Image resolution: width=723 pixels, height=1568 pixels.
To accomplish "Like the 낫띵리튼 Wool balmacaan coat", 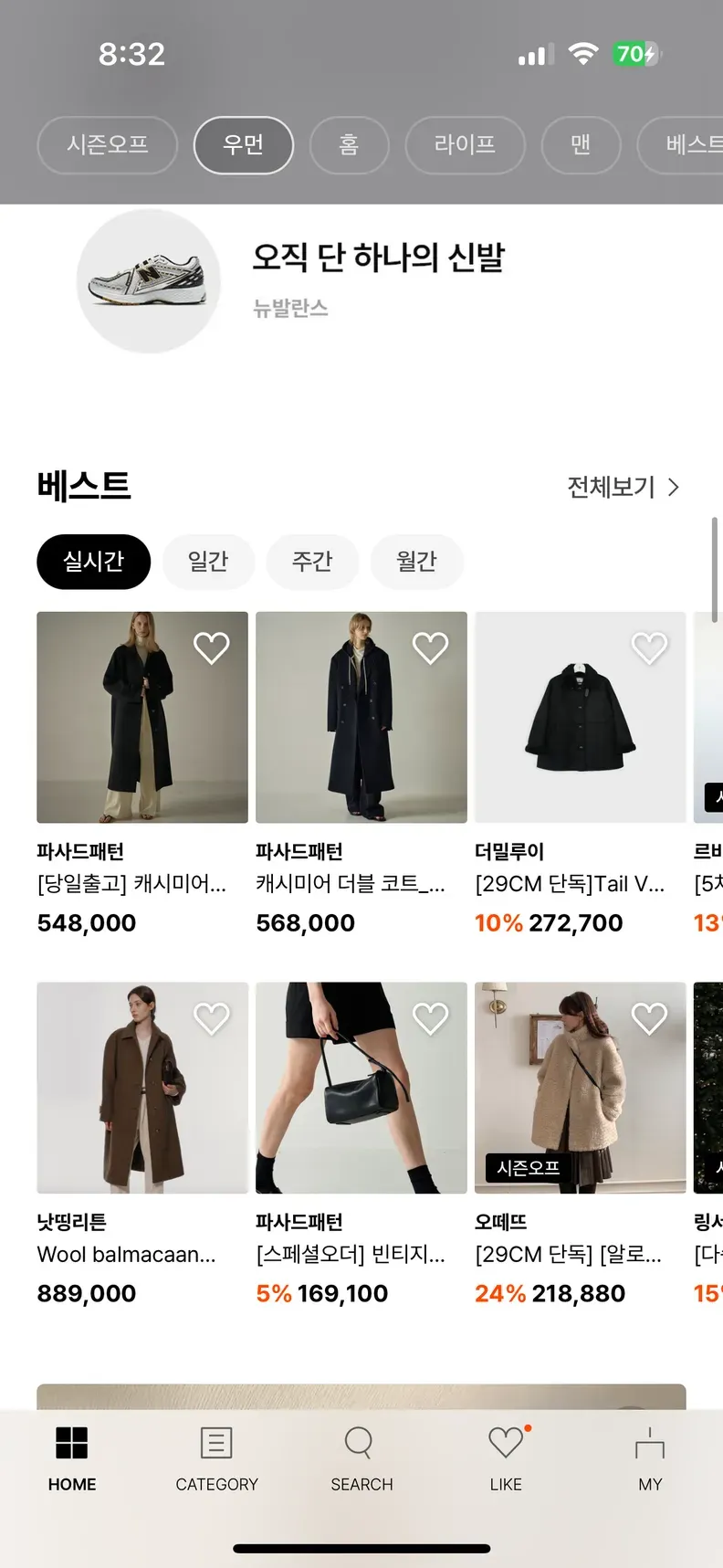I will click(212, 1018).
